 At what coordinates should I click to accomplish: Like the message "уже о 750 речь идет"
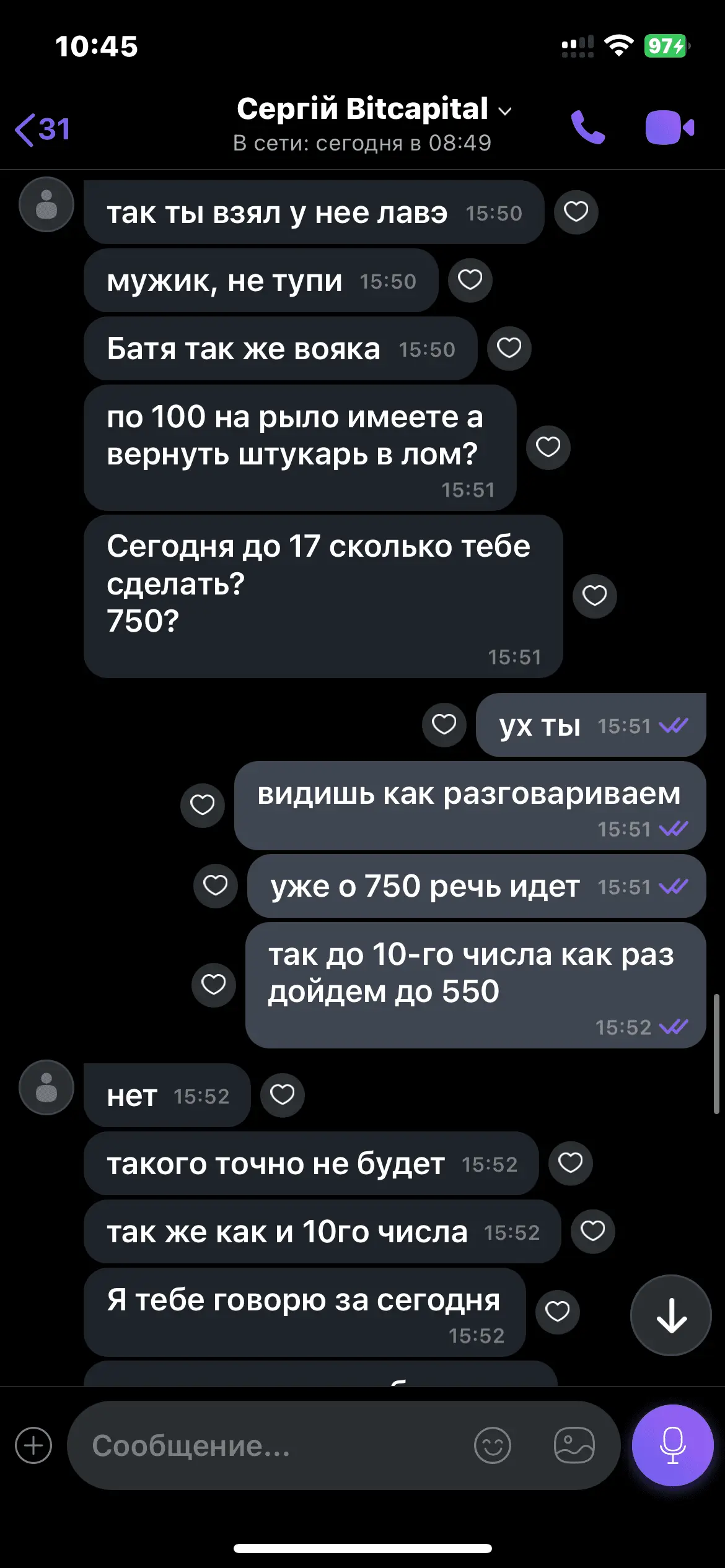(215, 886)
